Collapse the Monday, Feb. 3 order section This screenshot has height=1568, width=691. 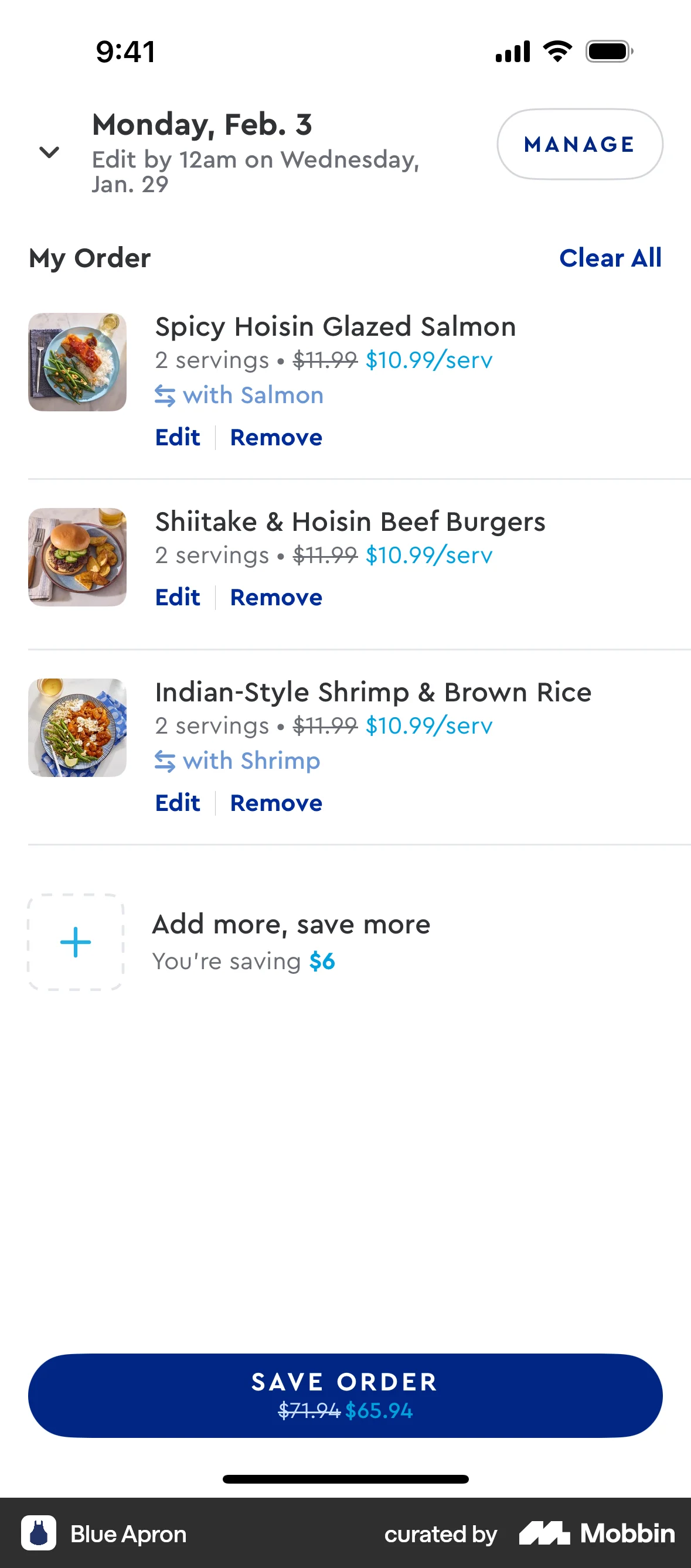[x=49, y=152]
